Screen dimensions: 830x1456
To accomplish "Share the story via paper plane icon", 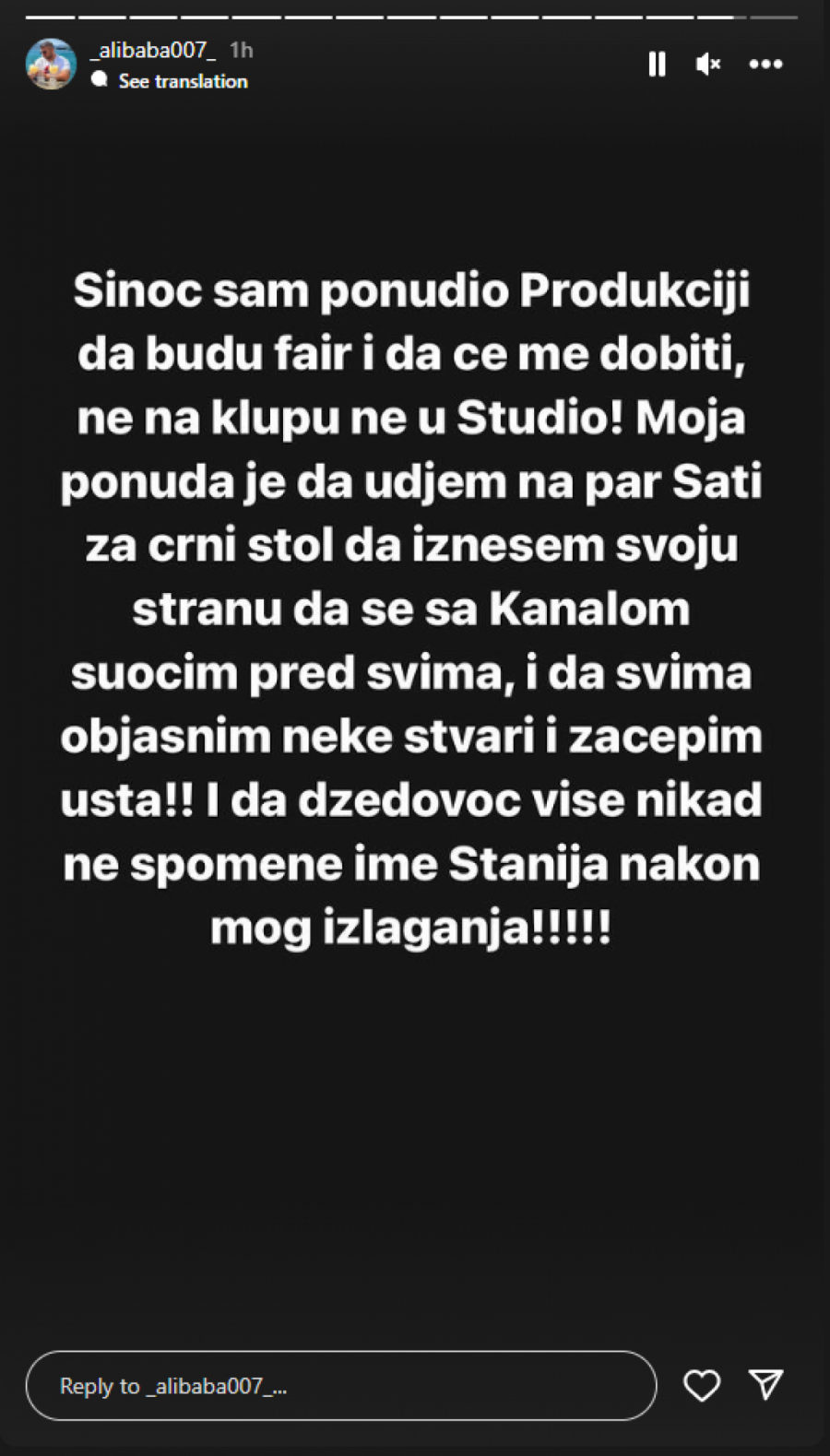I will (766, 1384).
